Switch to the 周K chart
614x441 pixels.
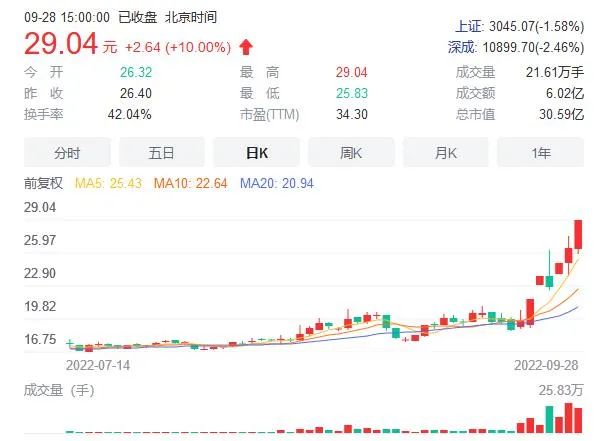[351, 153]
